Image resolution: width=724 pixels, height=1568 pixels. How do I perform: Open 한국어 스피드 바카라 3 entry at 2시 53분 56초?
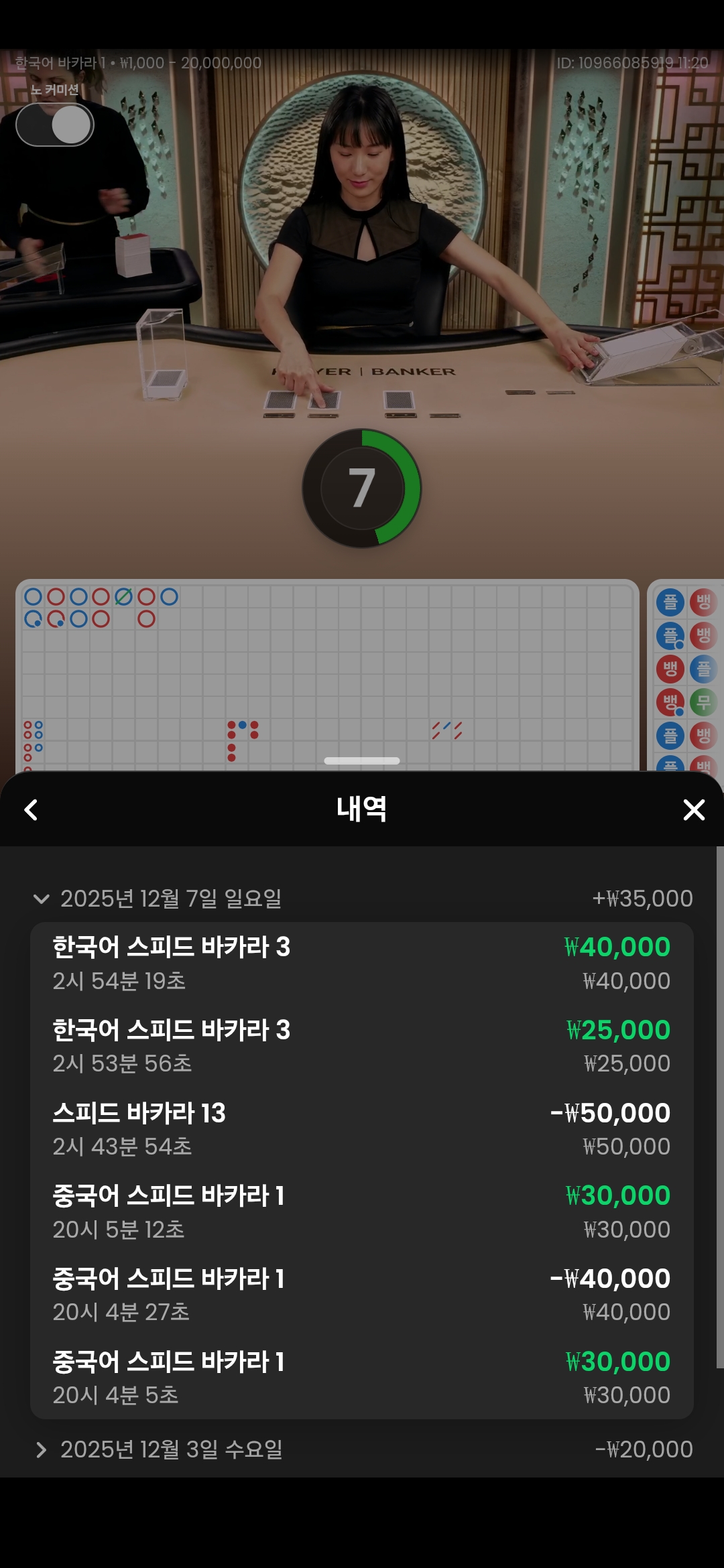362,1046
